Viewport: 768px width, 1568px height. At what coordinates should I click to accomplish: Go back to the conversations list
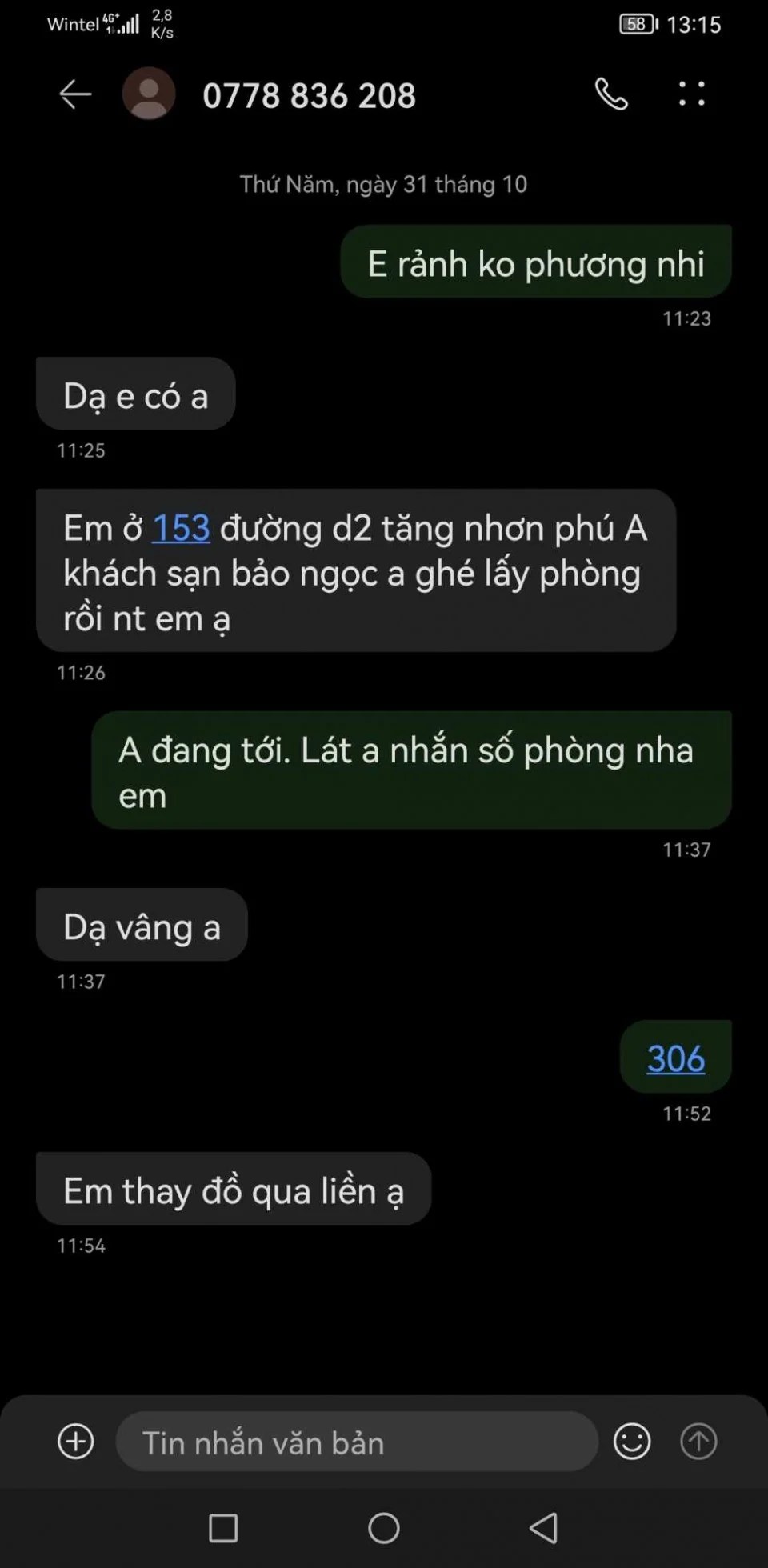[x=75, y=94]
